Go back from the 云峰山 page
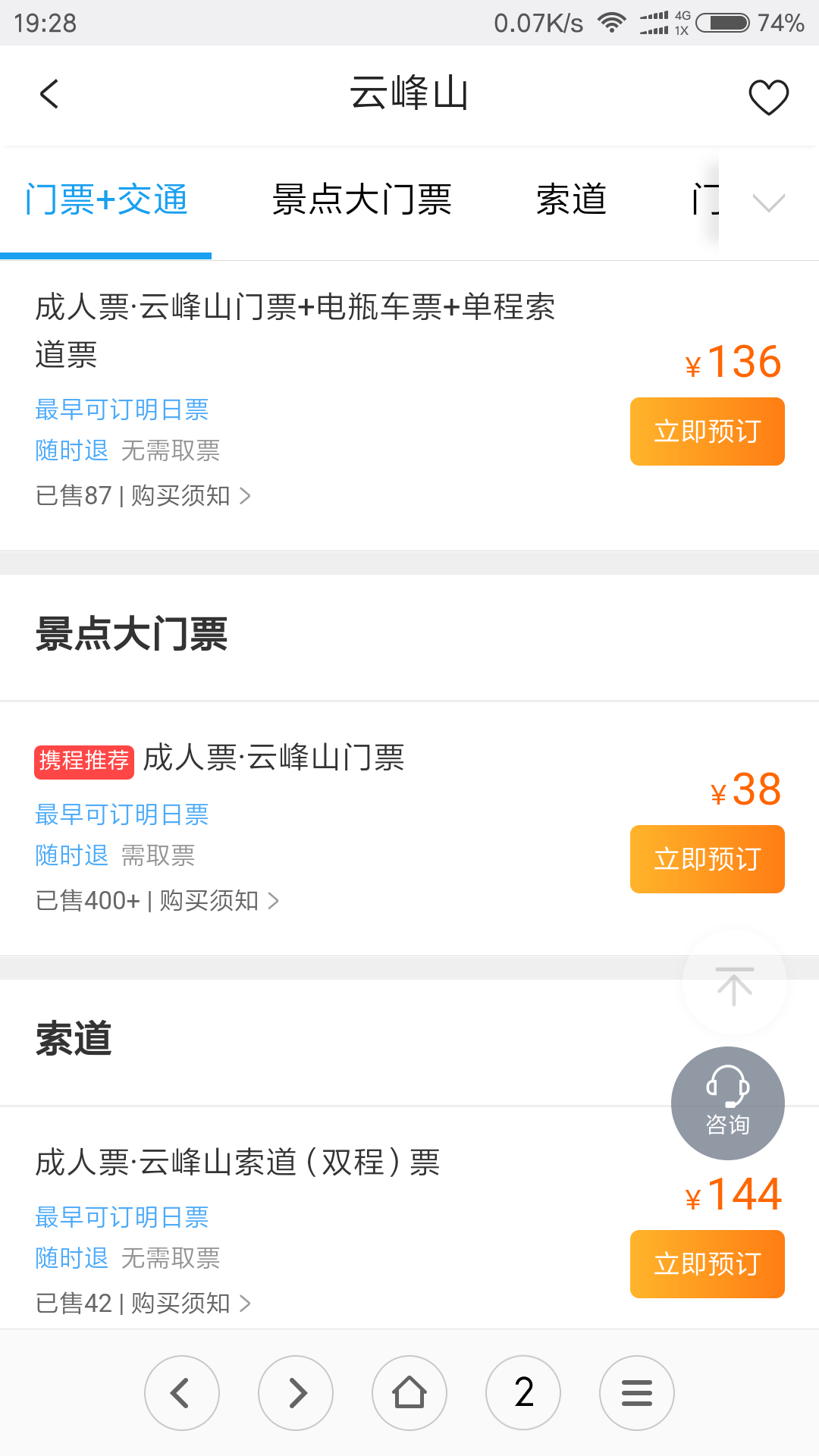The image size is (819, 1456). [49, 95]
